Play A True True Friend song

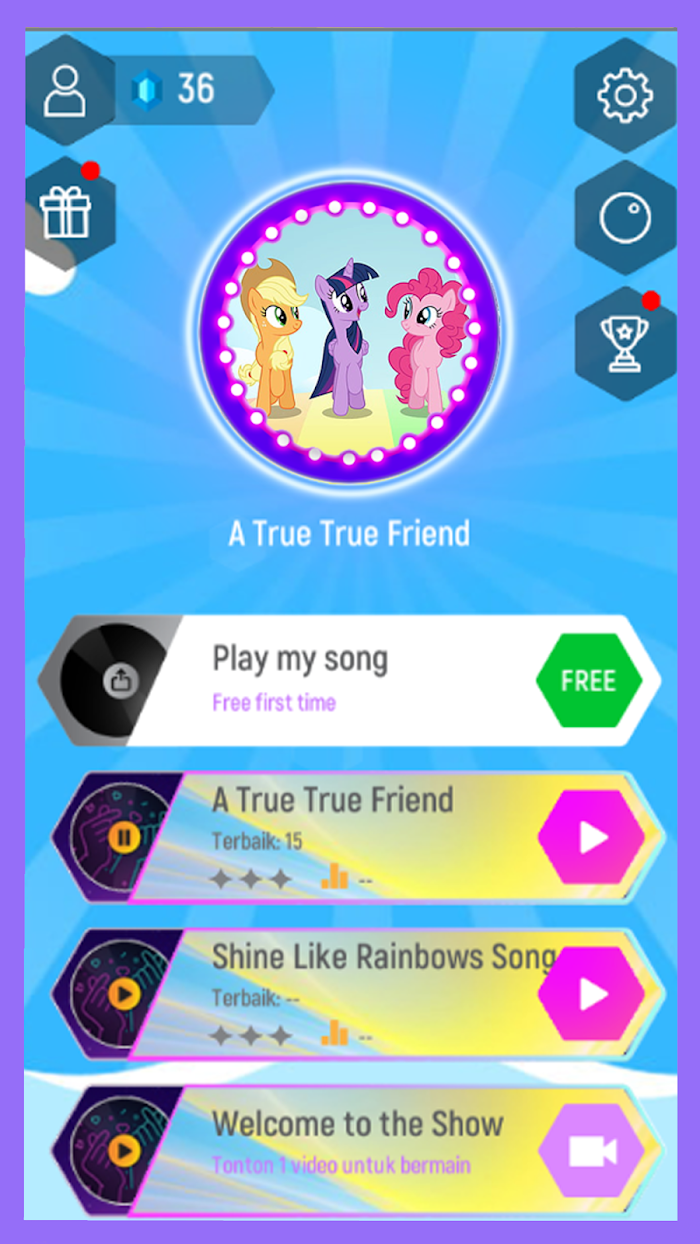[592, 838]
